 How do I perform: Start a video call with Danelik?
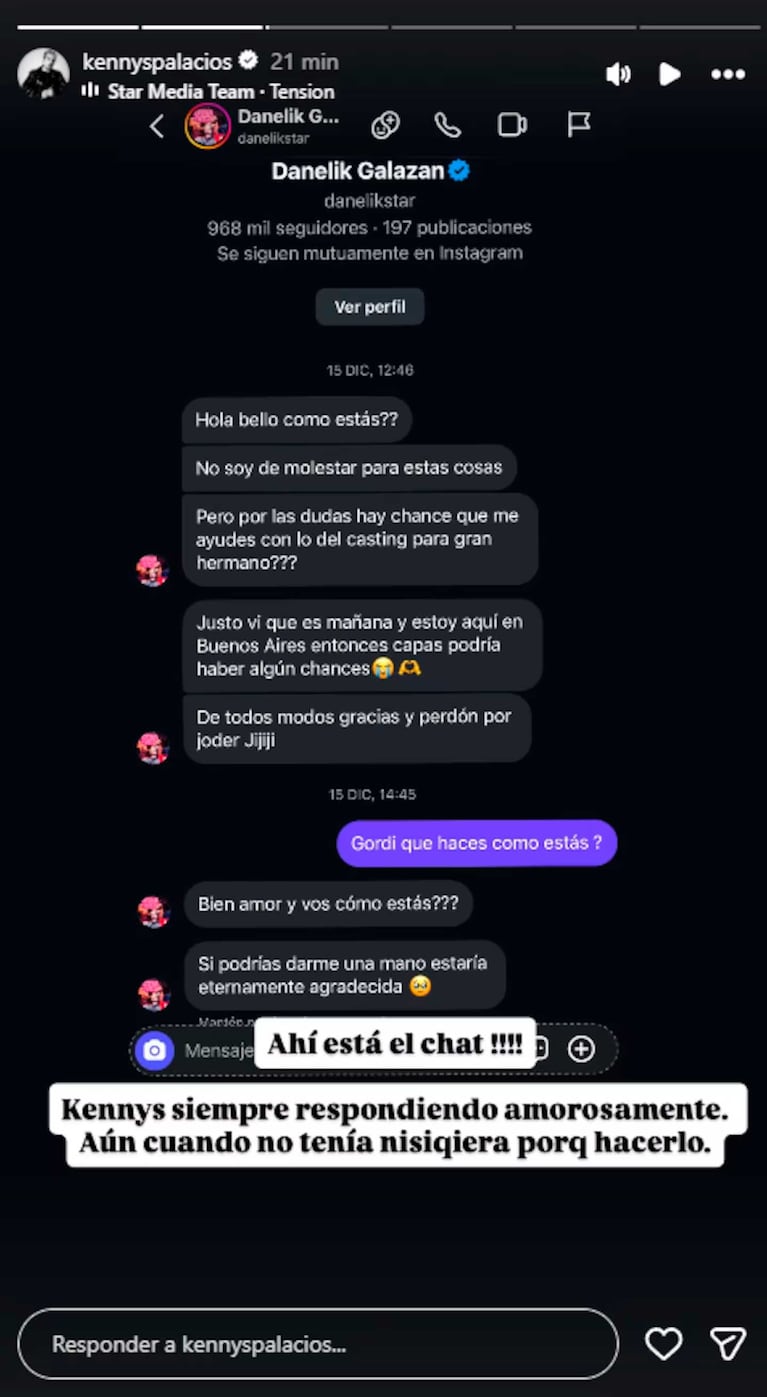513,125
